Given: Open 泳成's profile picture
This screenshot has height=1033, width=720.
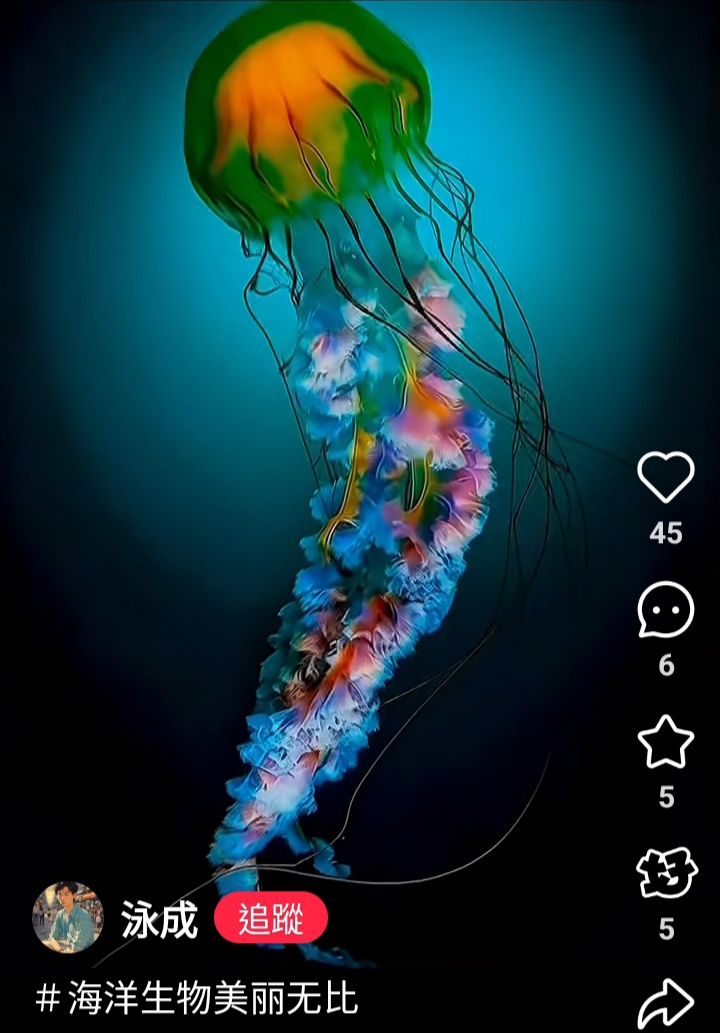Looking at the screenshot, I should tap(68, 917).
